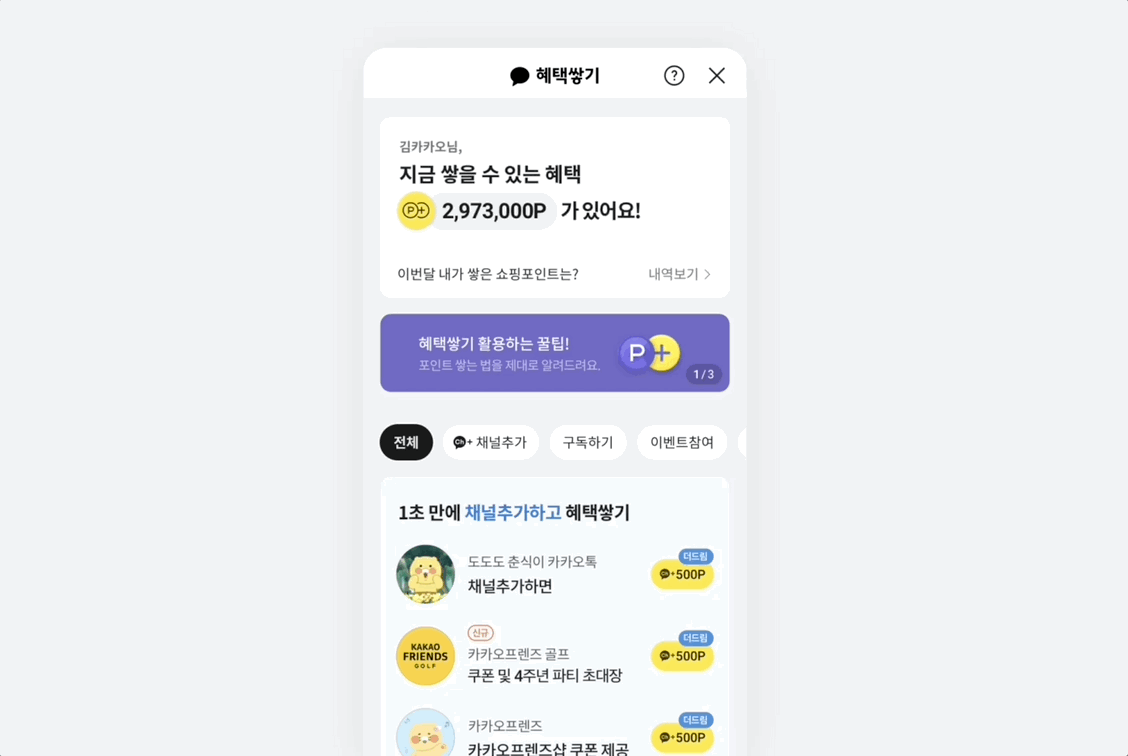Open 내역보기 shopping points history
Viewport: 1128px width, 756px height.
[x=679, y=274]
